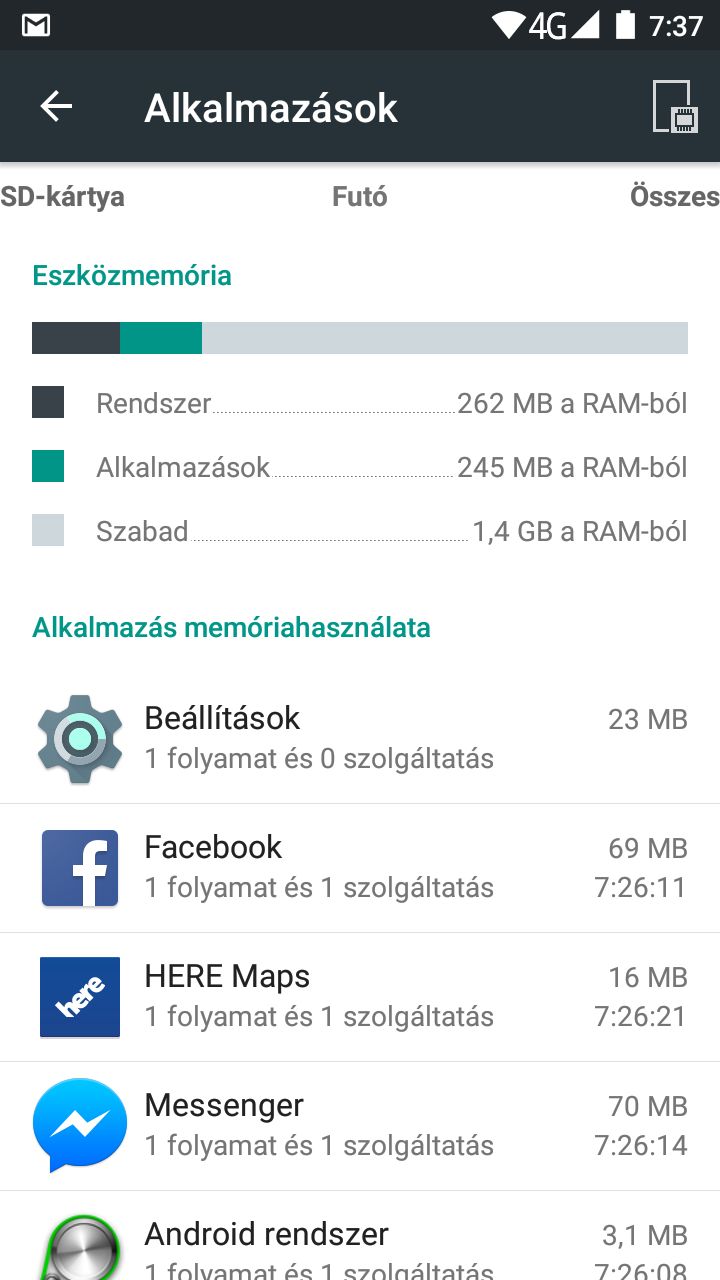The image size is (720, 1280).
Task: Switch to the SD-kártya tab
Action: [62, 196]
